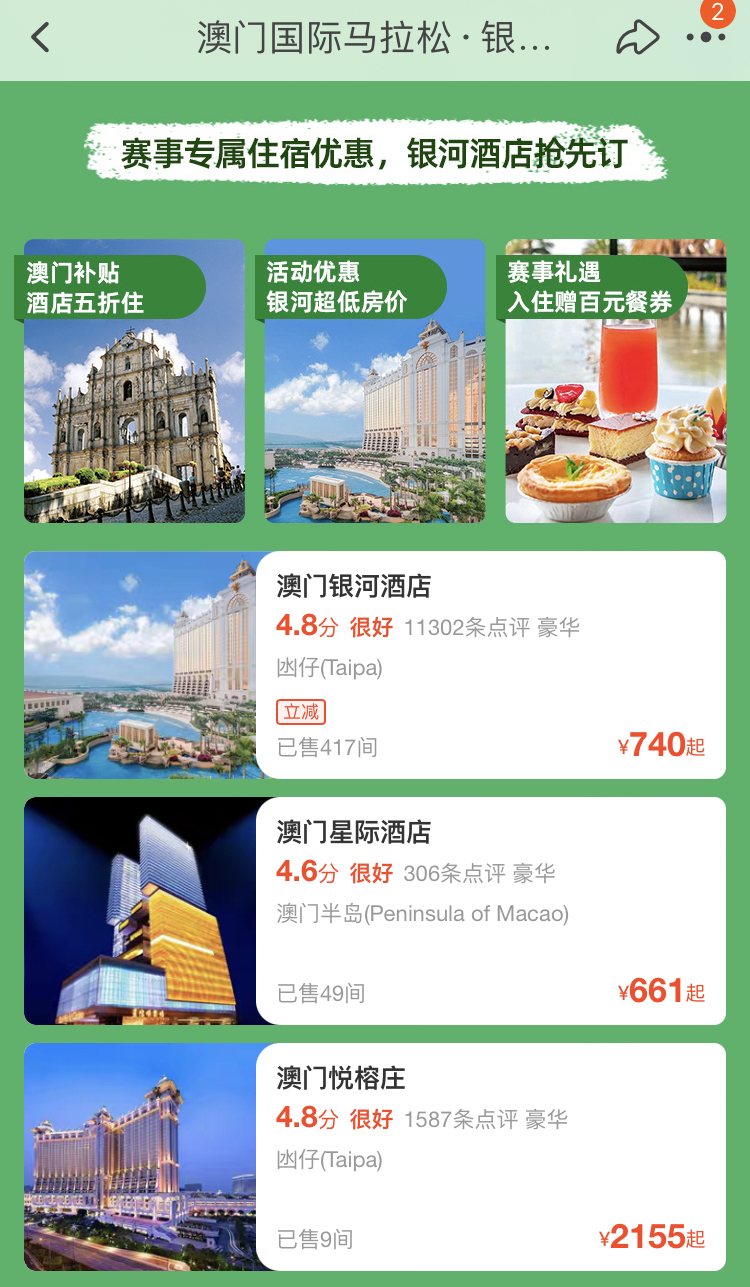Viewport: 750px width, 1287px height.
Task: Select the 赛事礼遇 入住赠百元餐券 promo tile
Action: (615, 381)
